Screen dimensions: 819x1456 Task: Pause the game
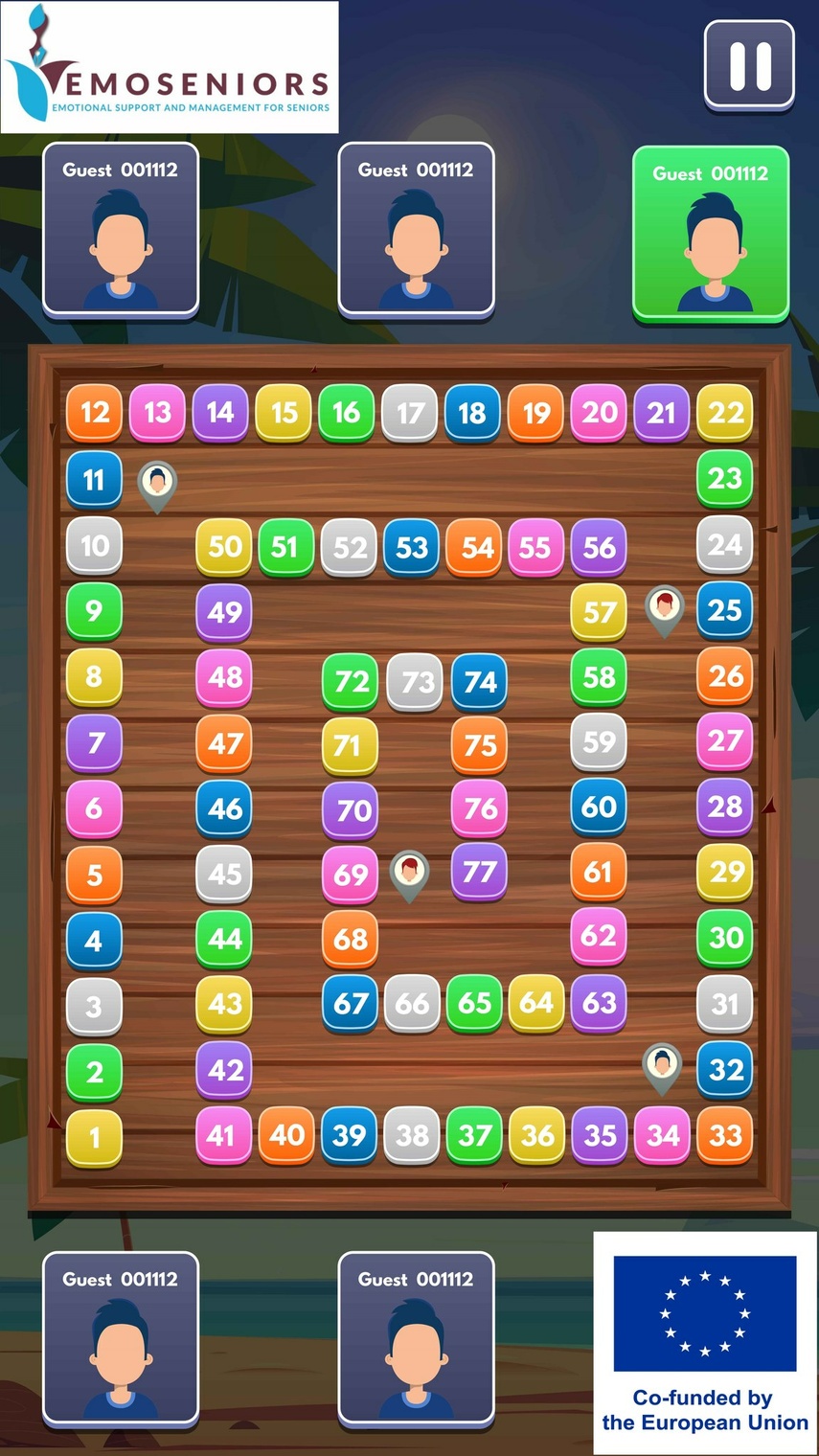749,64
